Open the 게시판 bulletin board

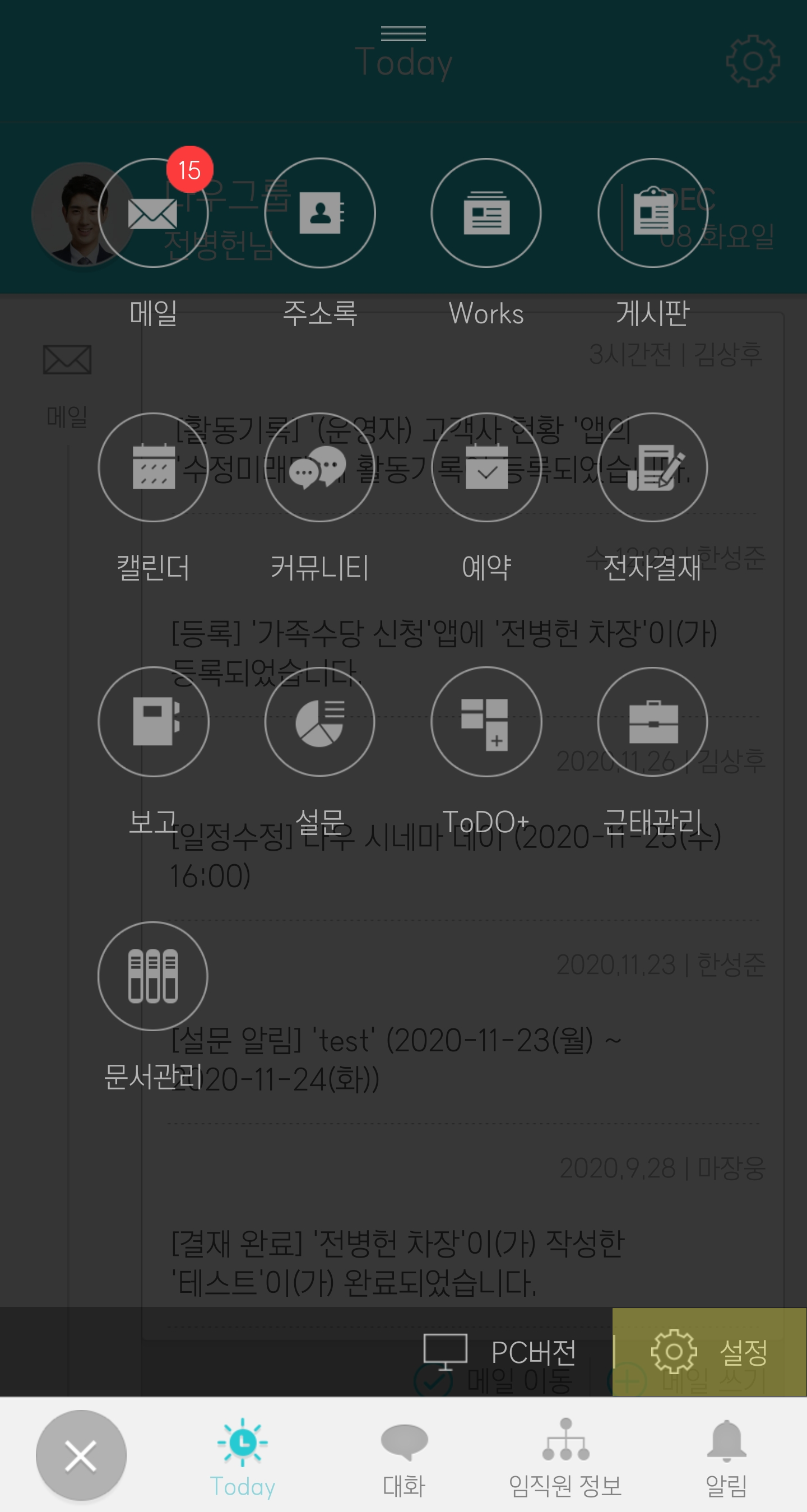pyautogui.click(x=653, y=213)
